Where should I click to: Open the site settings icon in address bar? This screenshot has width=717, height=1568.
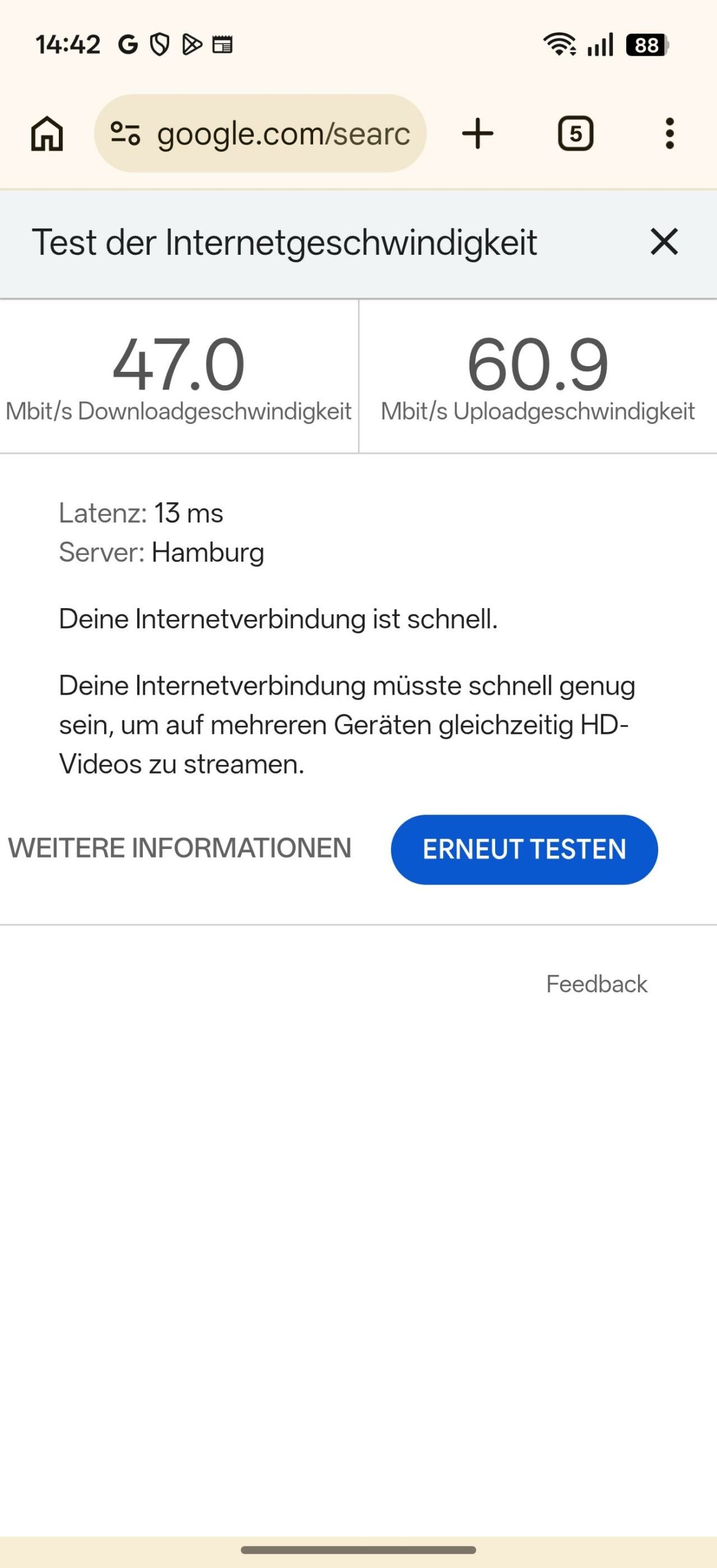125,134
